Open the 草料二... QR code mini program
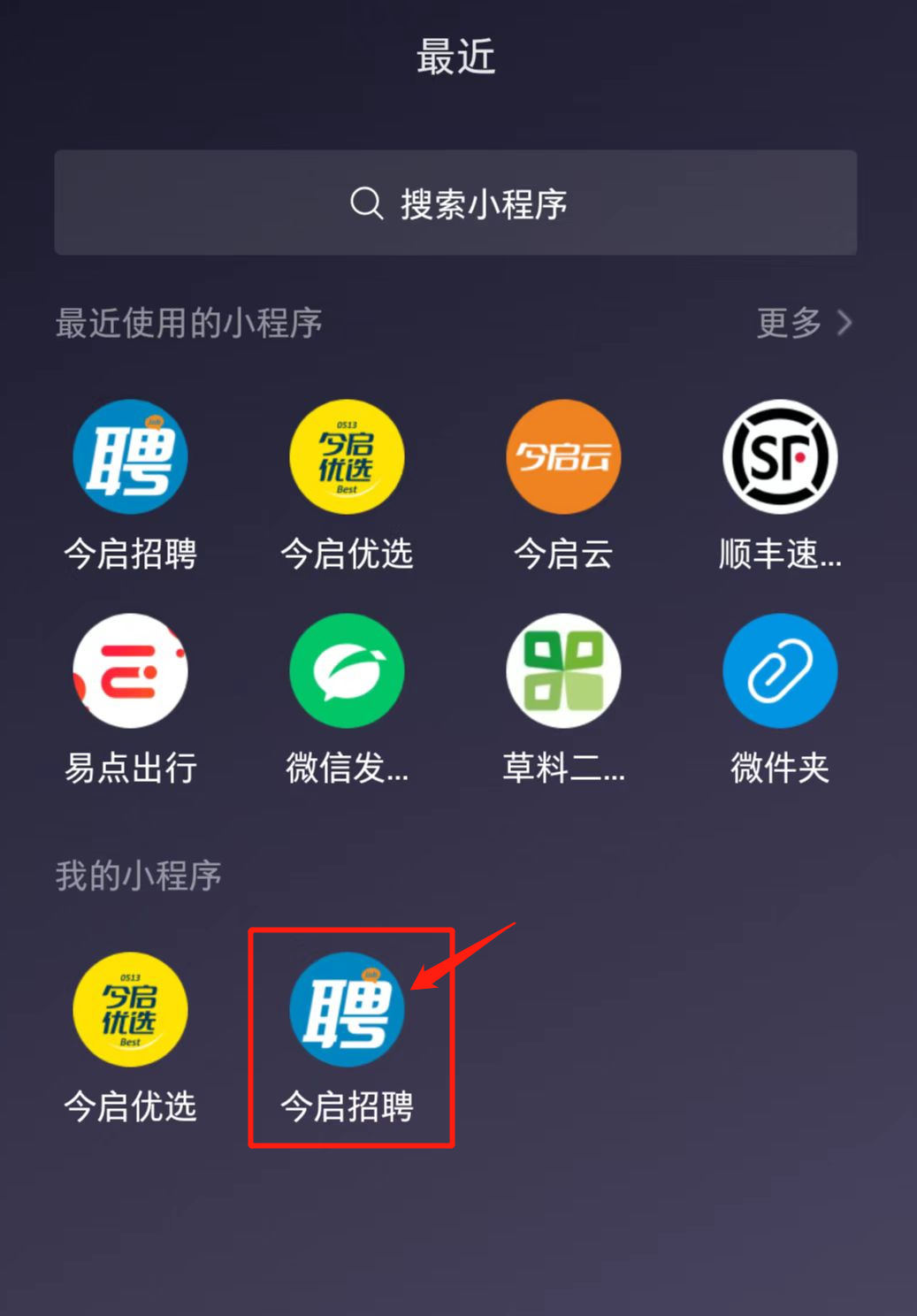The image size is (917, 1316). pos(563,671)
